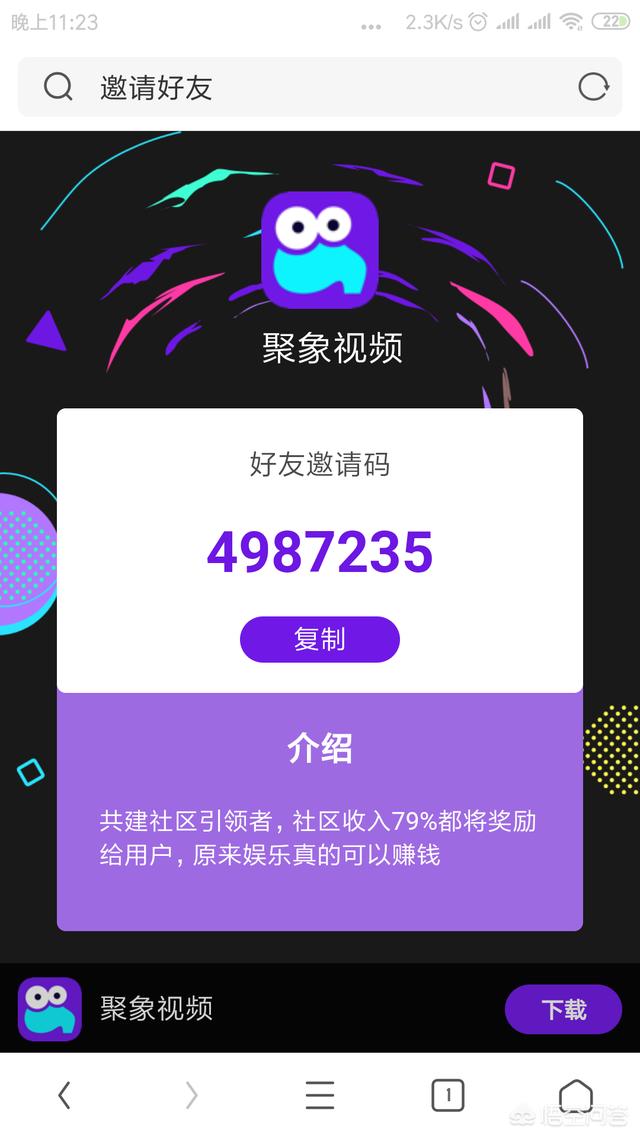The image size is (640, 1138).
Task: Tap the 邀请好友 address bar
Action: pyautogui.click(x=300, y=87)
